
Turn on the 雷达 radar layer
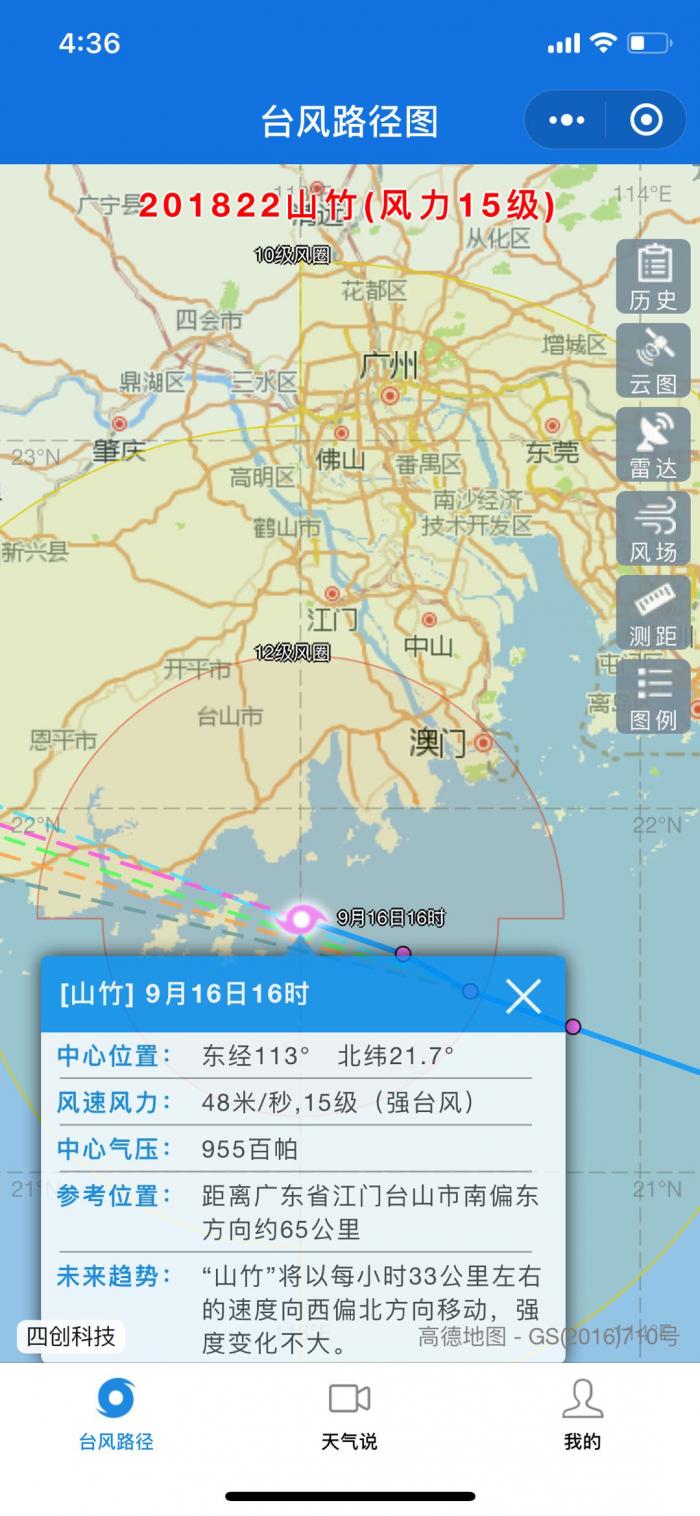tap(653, 445)
